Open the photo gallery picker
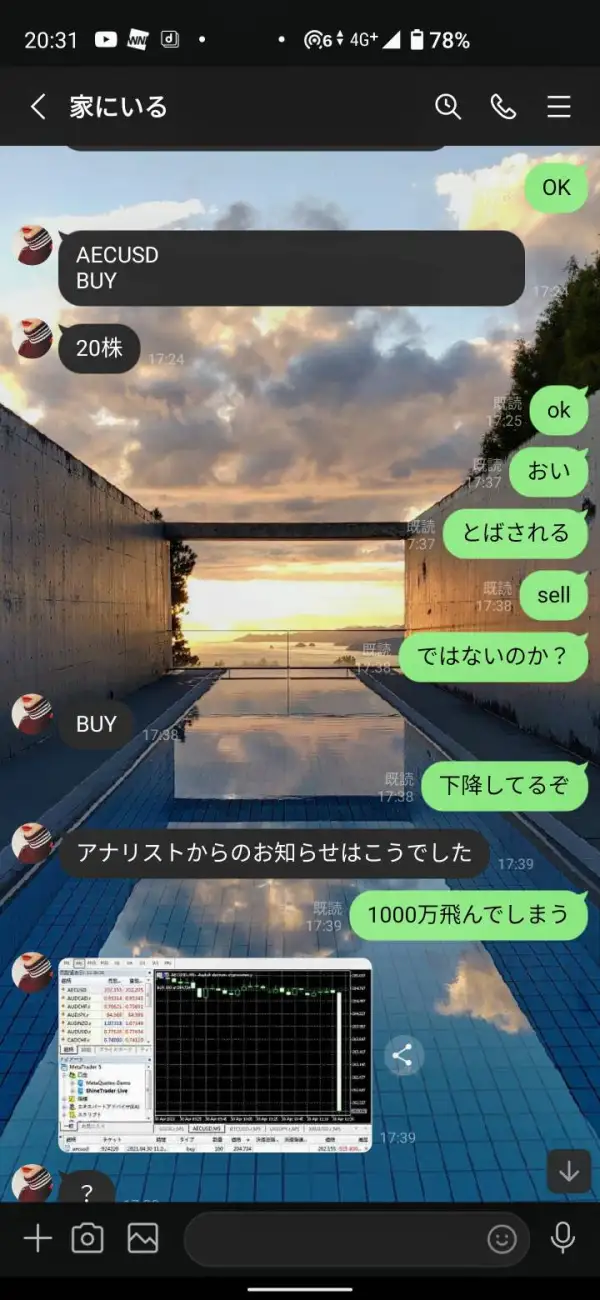600x1300 pixels. point(143,1239)
